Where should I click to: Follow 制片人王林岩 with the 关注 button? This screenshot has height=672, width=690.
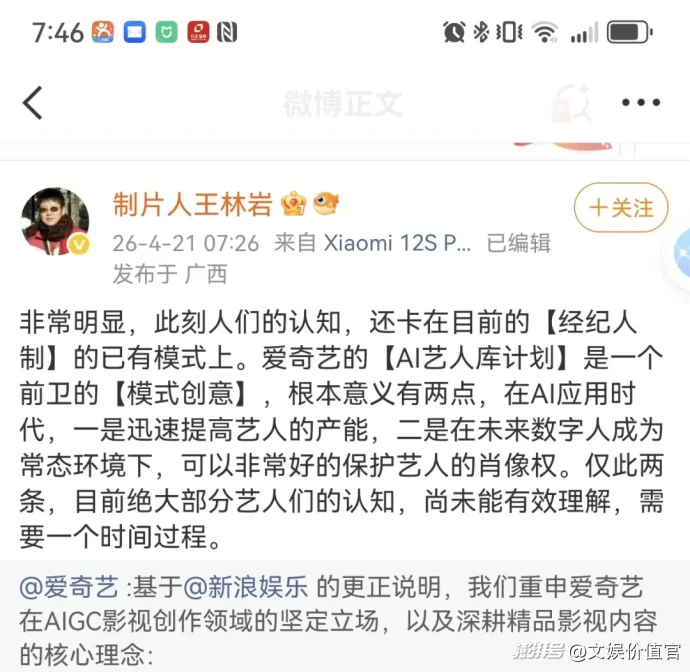[x=621, y=208]
